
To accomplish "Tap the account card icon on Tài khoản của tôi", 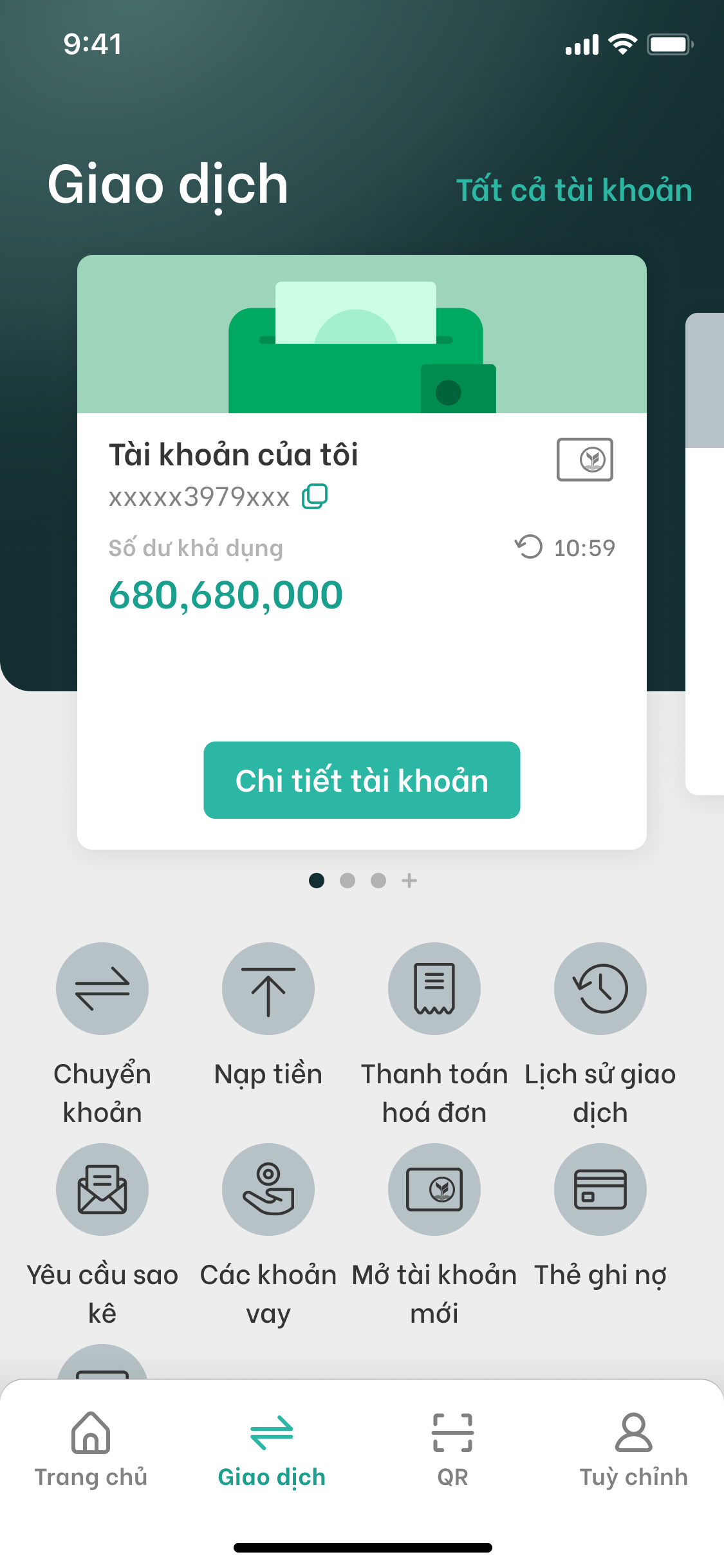I will tap(584, 460).
